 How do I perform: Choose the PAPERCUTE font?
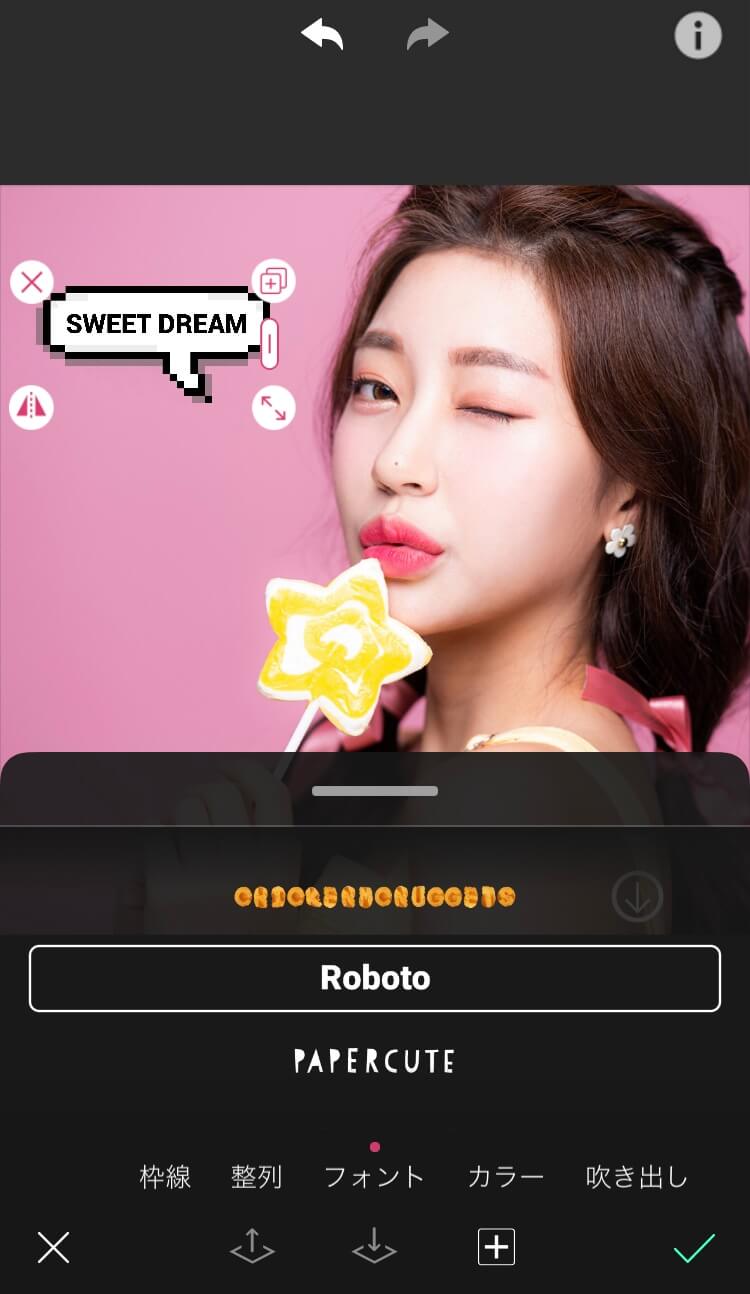(375, 1061)
